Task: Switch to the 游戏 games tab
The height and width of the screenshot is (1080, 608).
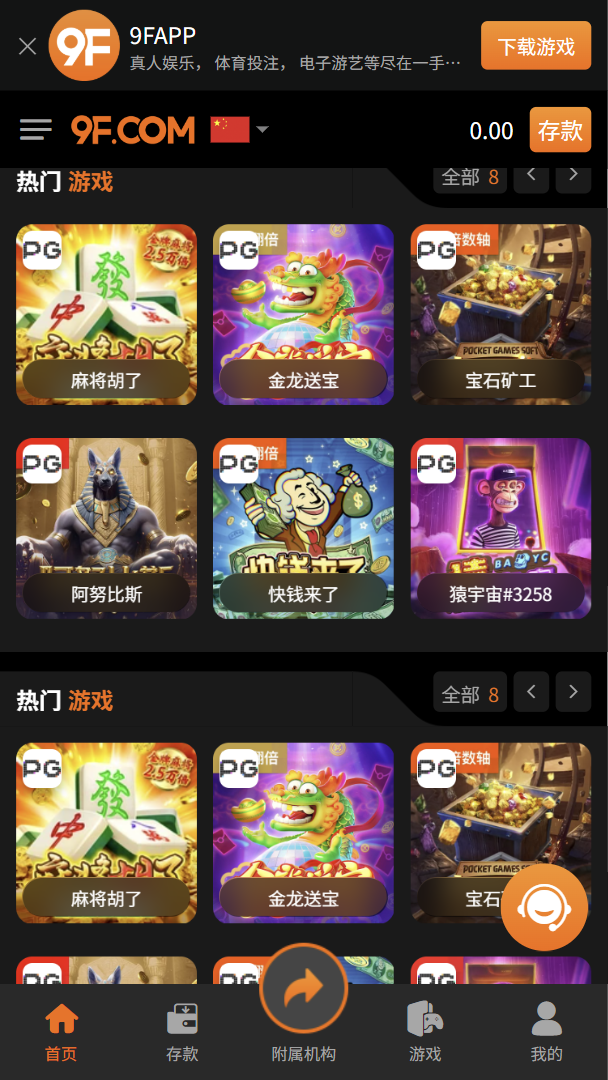Action: coord(425,1032)
